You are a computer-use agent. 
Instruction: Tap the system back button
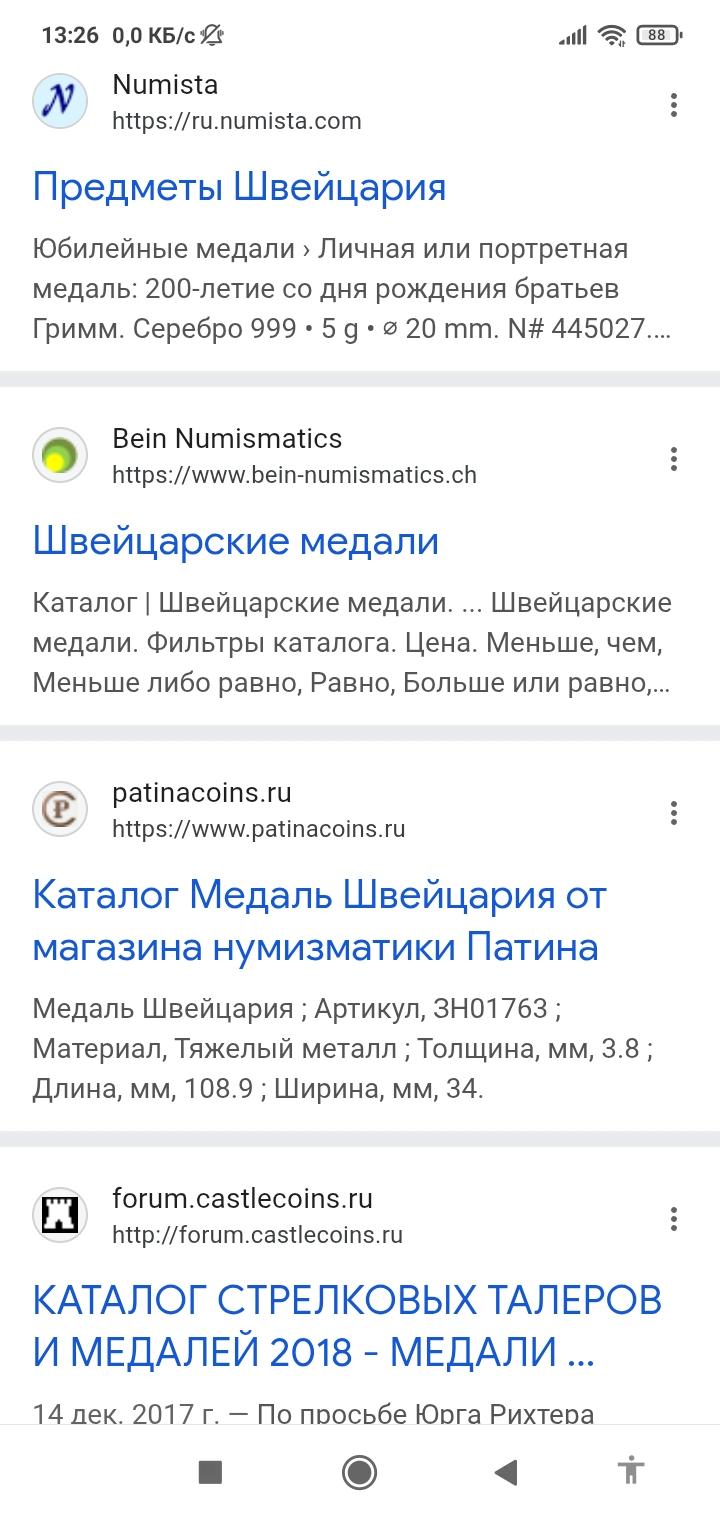506,1471
